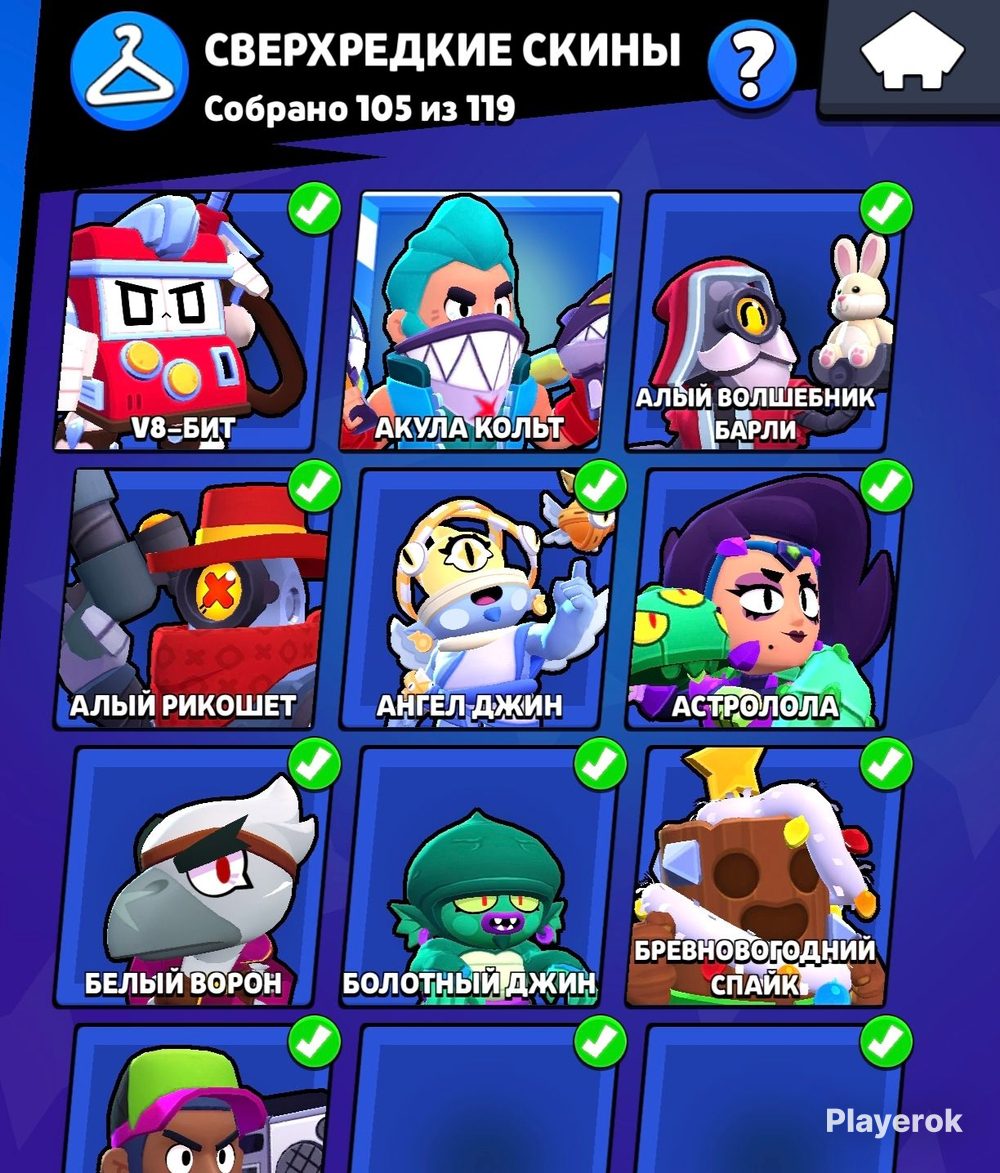
Task: Open the V8-БИТ skin card
Action: point(195,322)
